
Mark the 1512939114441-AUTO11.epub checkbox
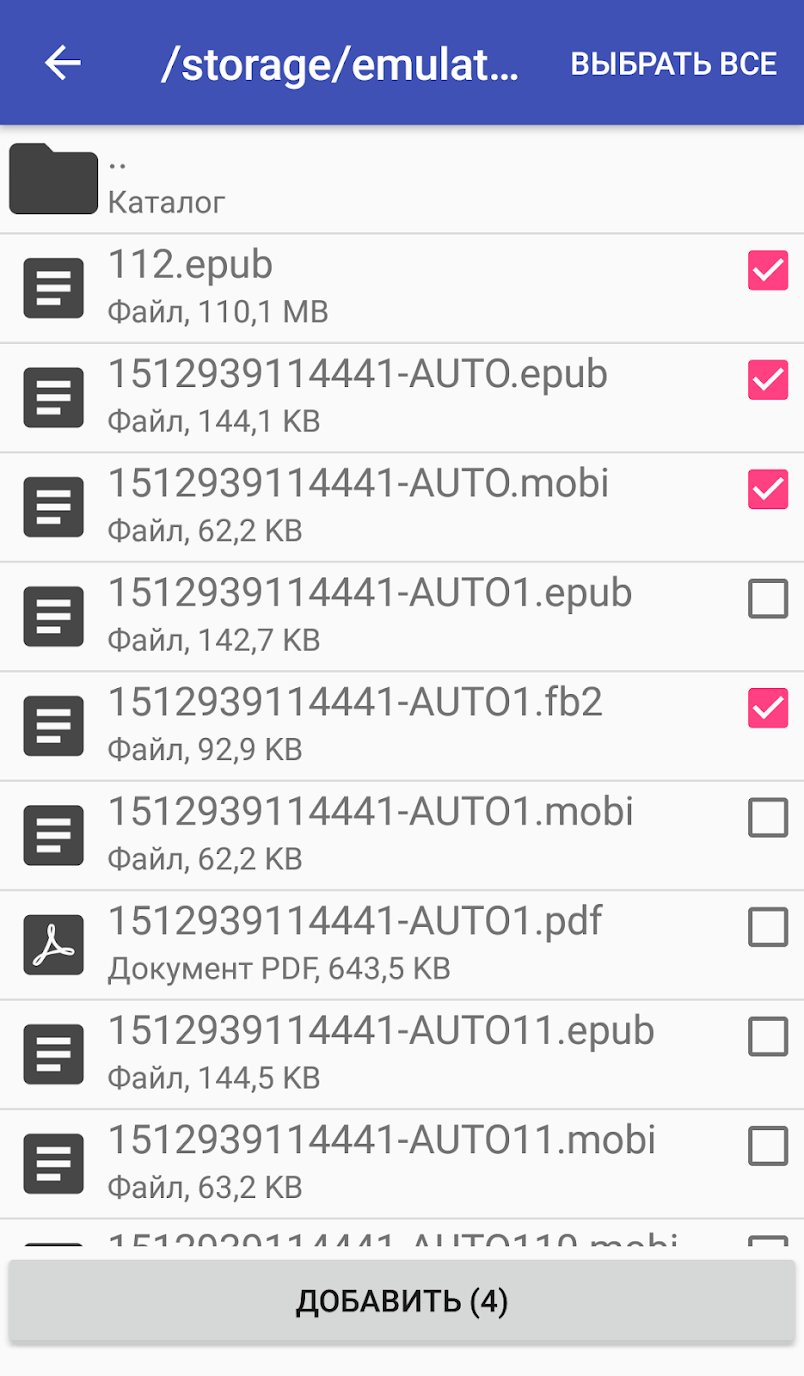click(x=768, y=1037)
